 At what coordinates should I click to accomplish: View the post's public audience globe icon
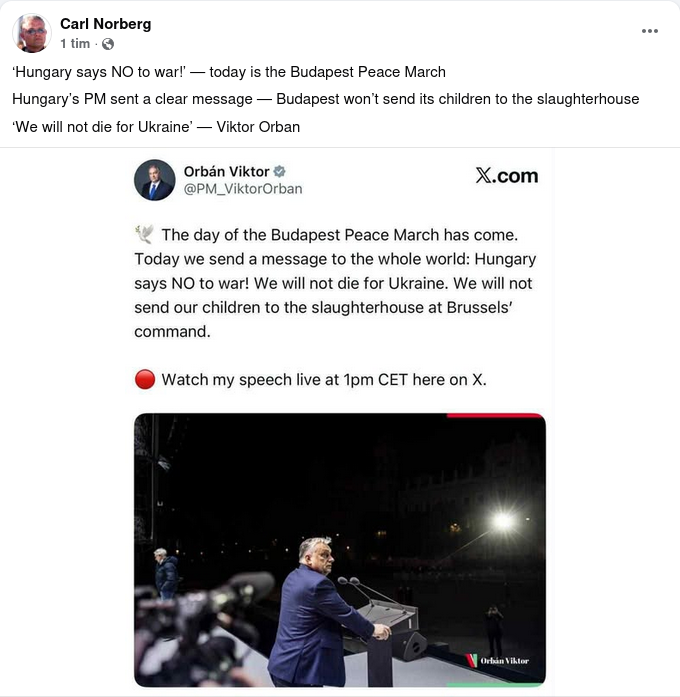point(108,44)
